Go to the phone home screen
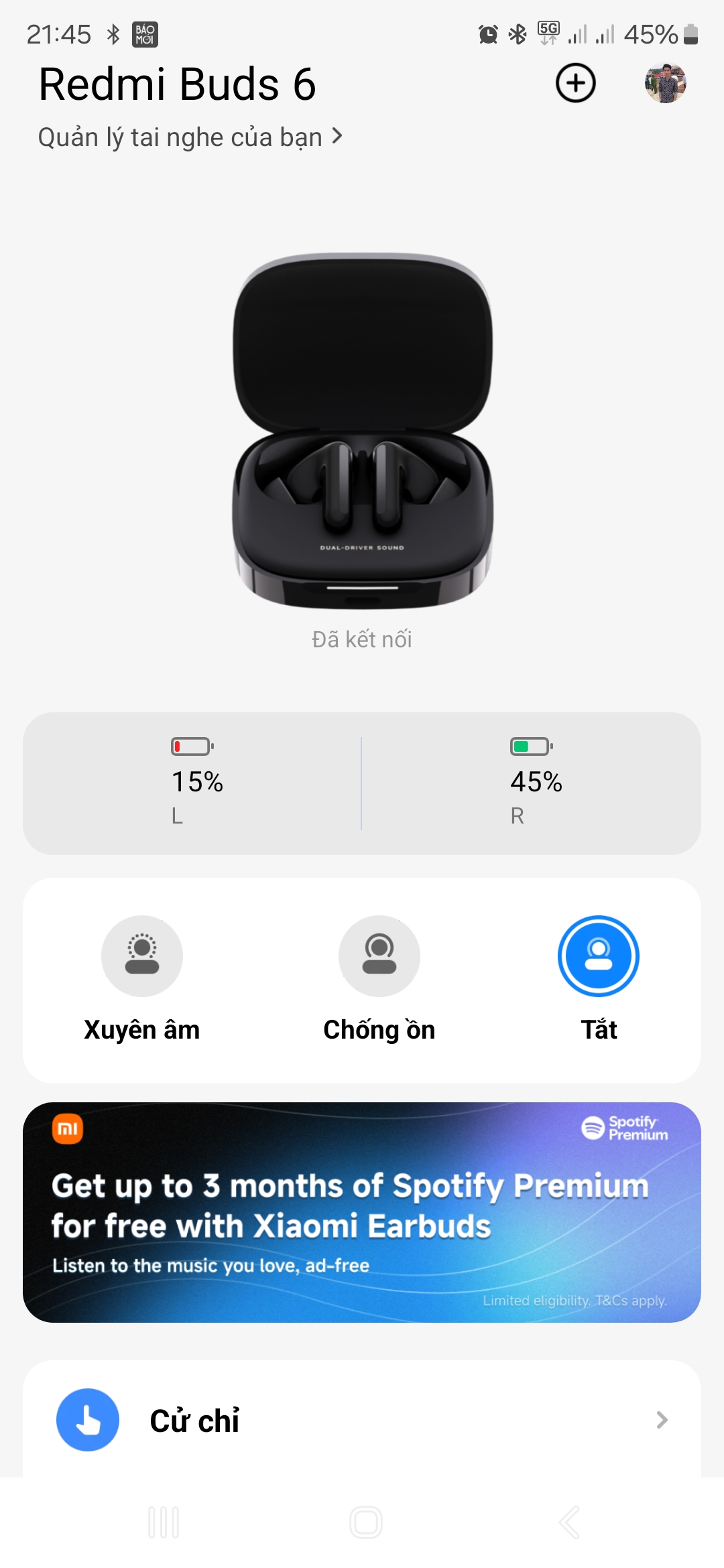 [366, 1522]
